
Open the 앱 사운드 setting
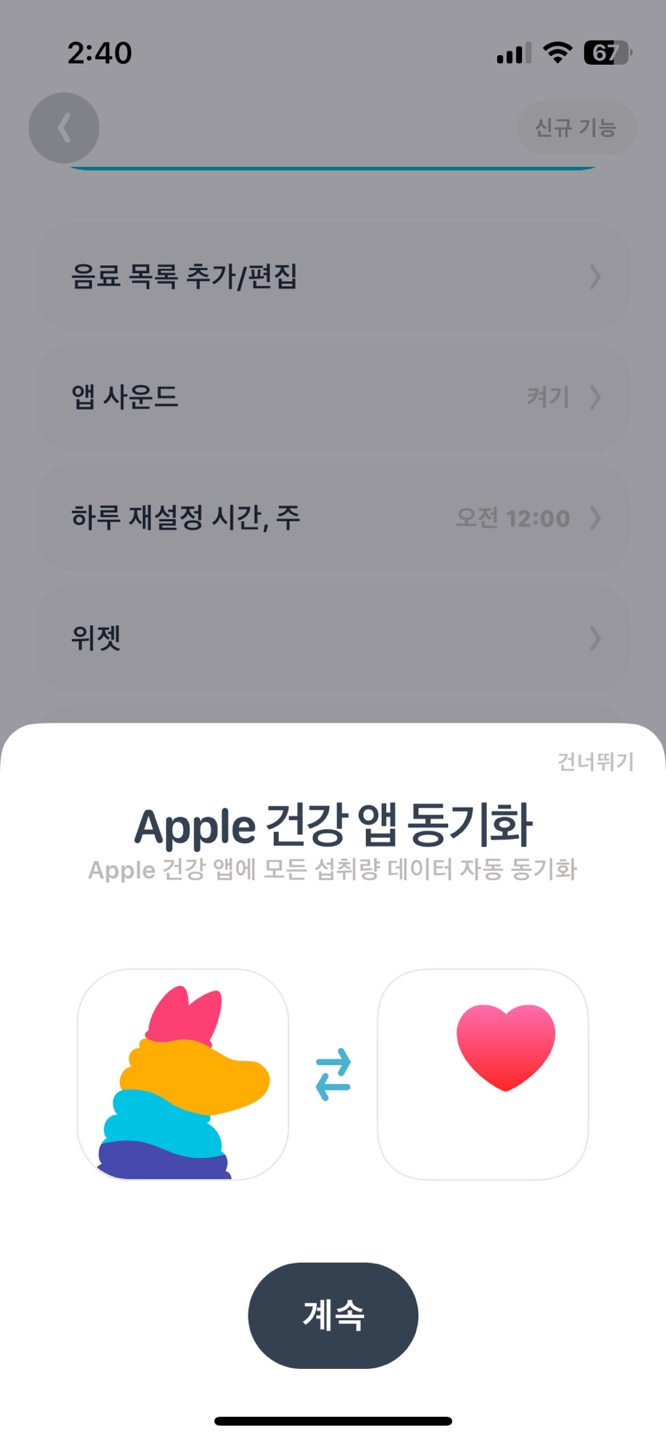tap(332, 398)
